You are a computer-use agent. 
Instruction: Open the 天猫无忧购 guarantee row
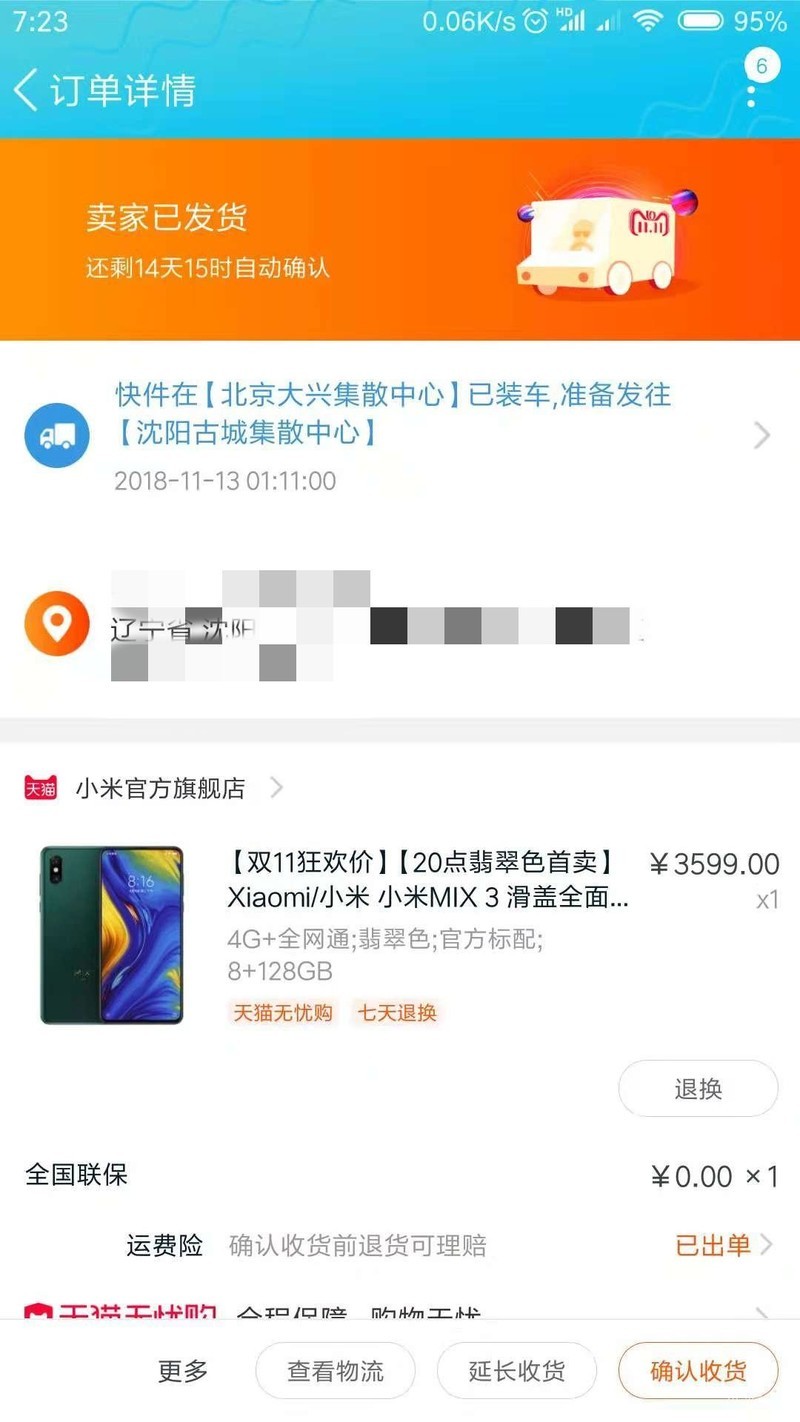click(x=400, y=1312)
